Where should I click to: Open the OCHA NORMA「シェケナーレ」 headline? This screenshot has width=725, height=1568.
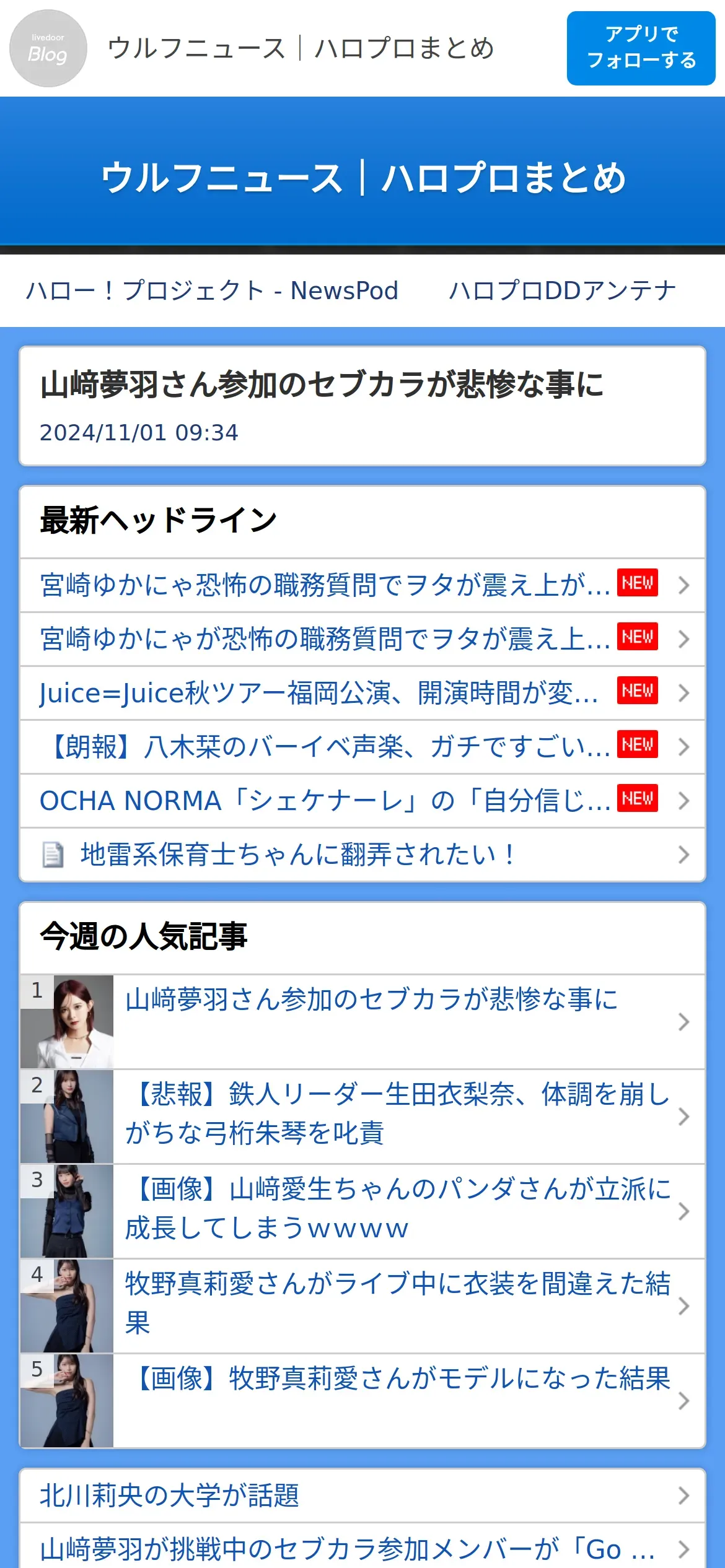[x=362, y=801]
